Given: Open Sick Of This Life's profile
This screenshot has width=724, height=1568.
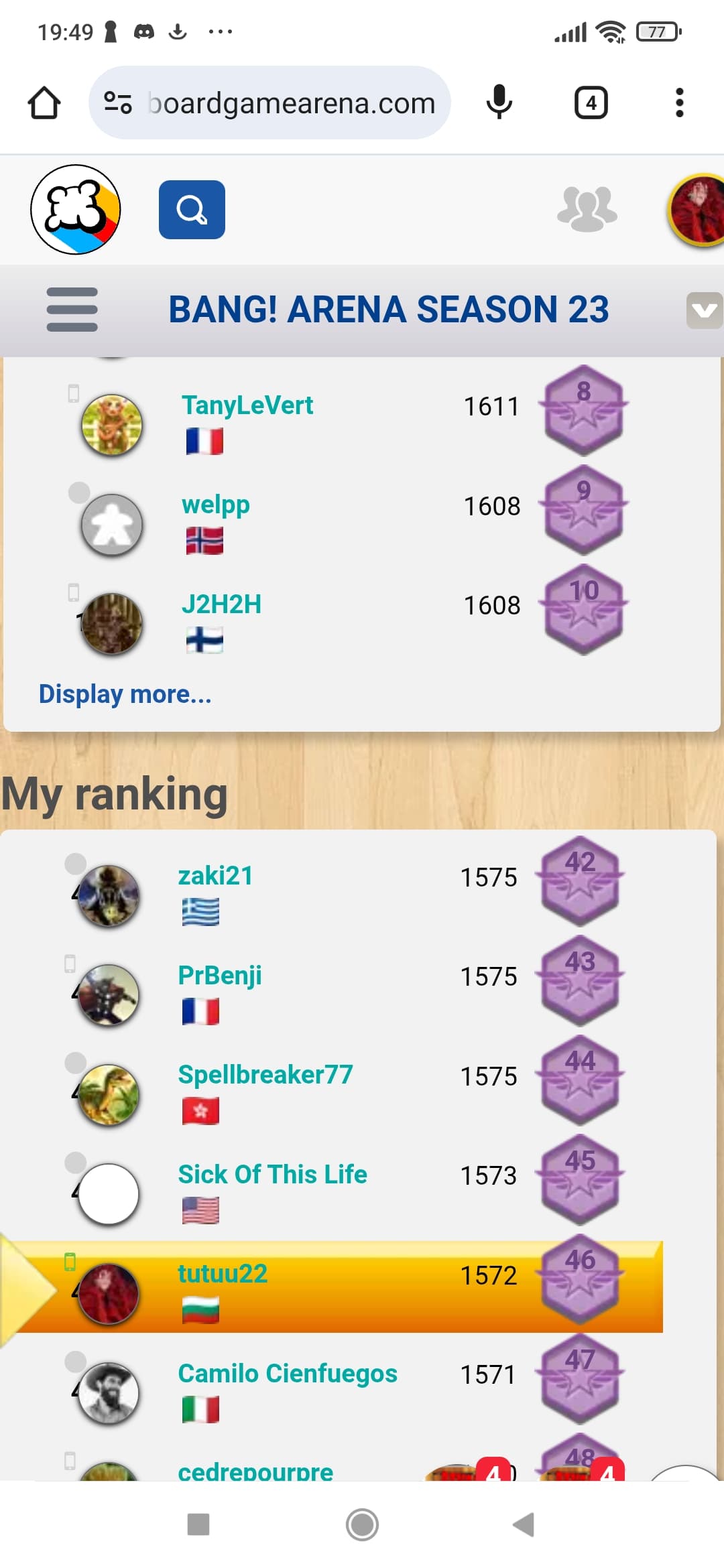Looking at the screenshot, I should [272, 1175].
